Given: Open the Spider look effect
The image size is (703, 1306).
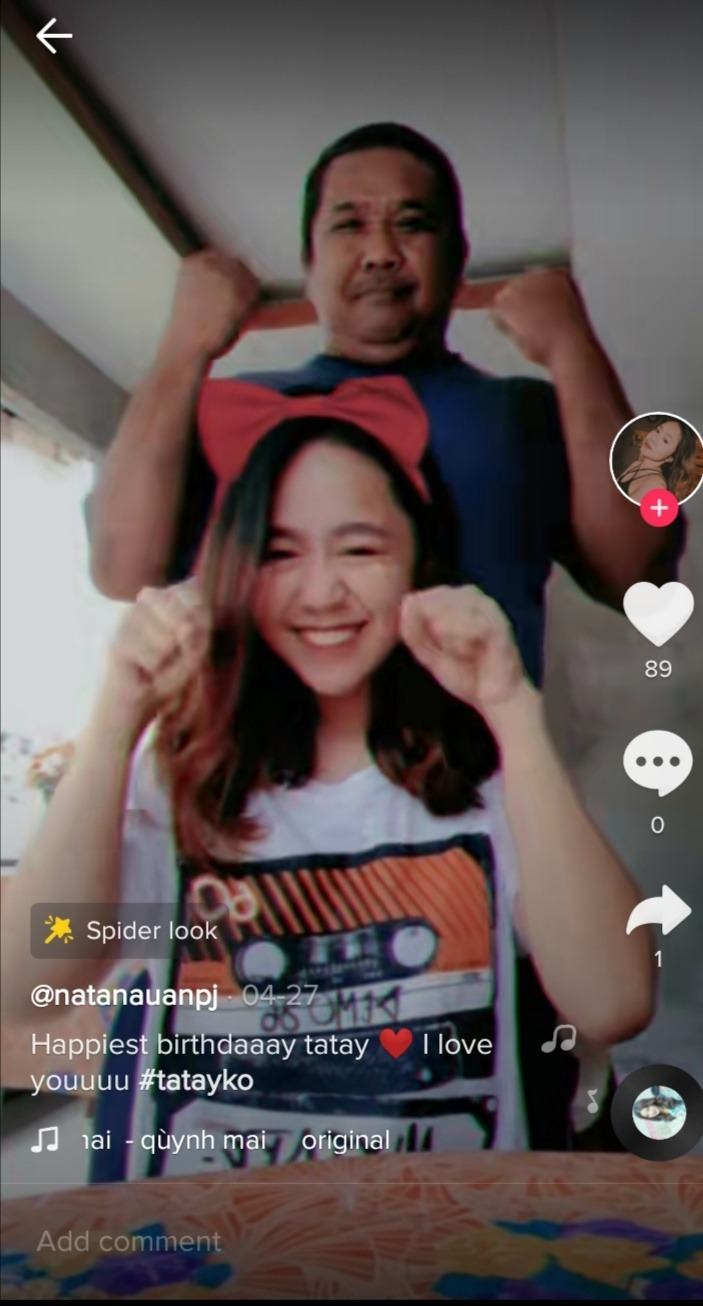Looking at the screenshot, I should point(124,931).
